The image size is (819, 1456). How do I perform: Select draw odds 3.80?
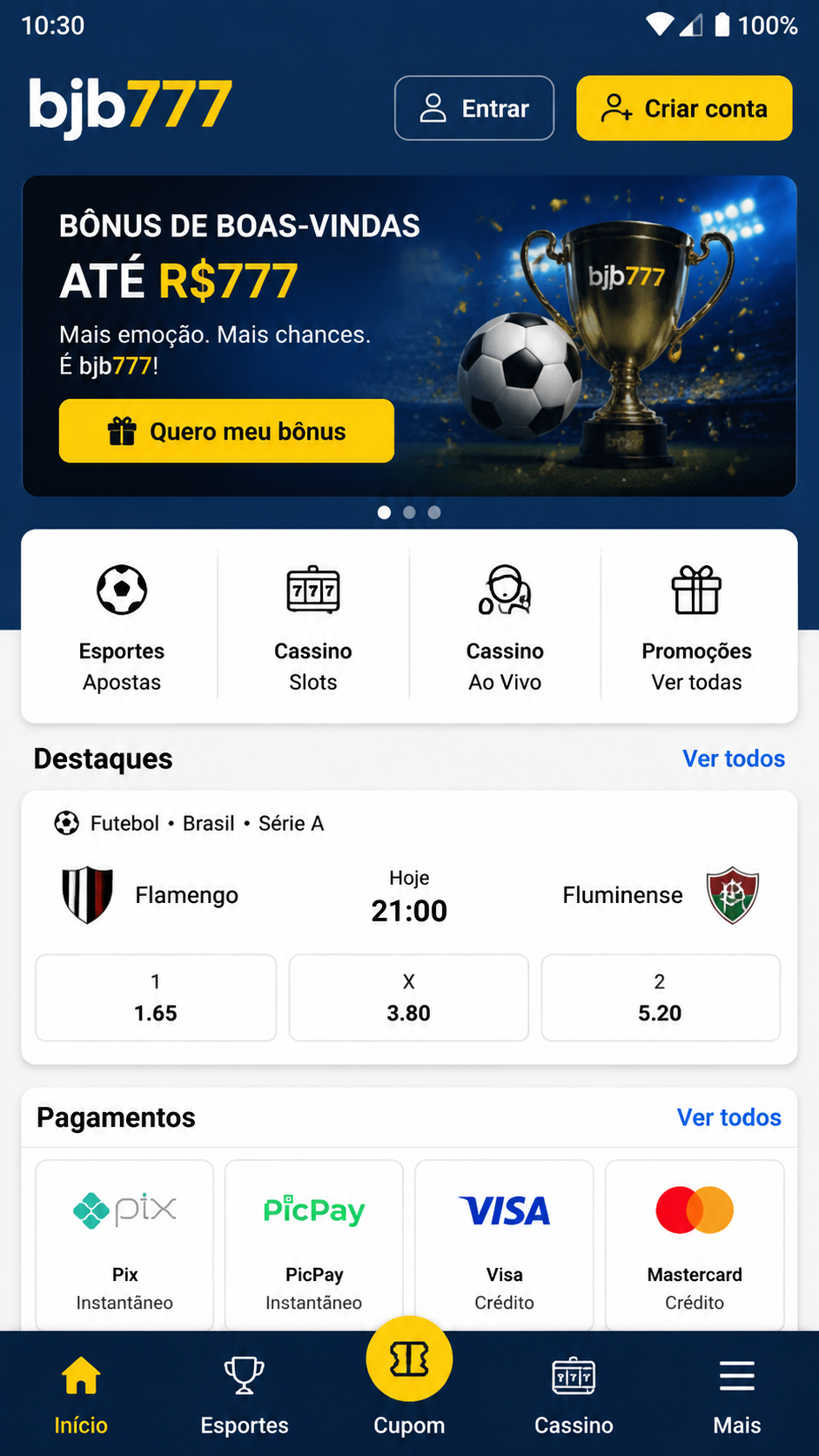click(x=409, y=998)
